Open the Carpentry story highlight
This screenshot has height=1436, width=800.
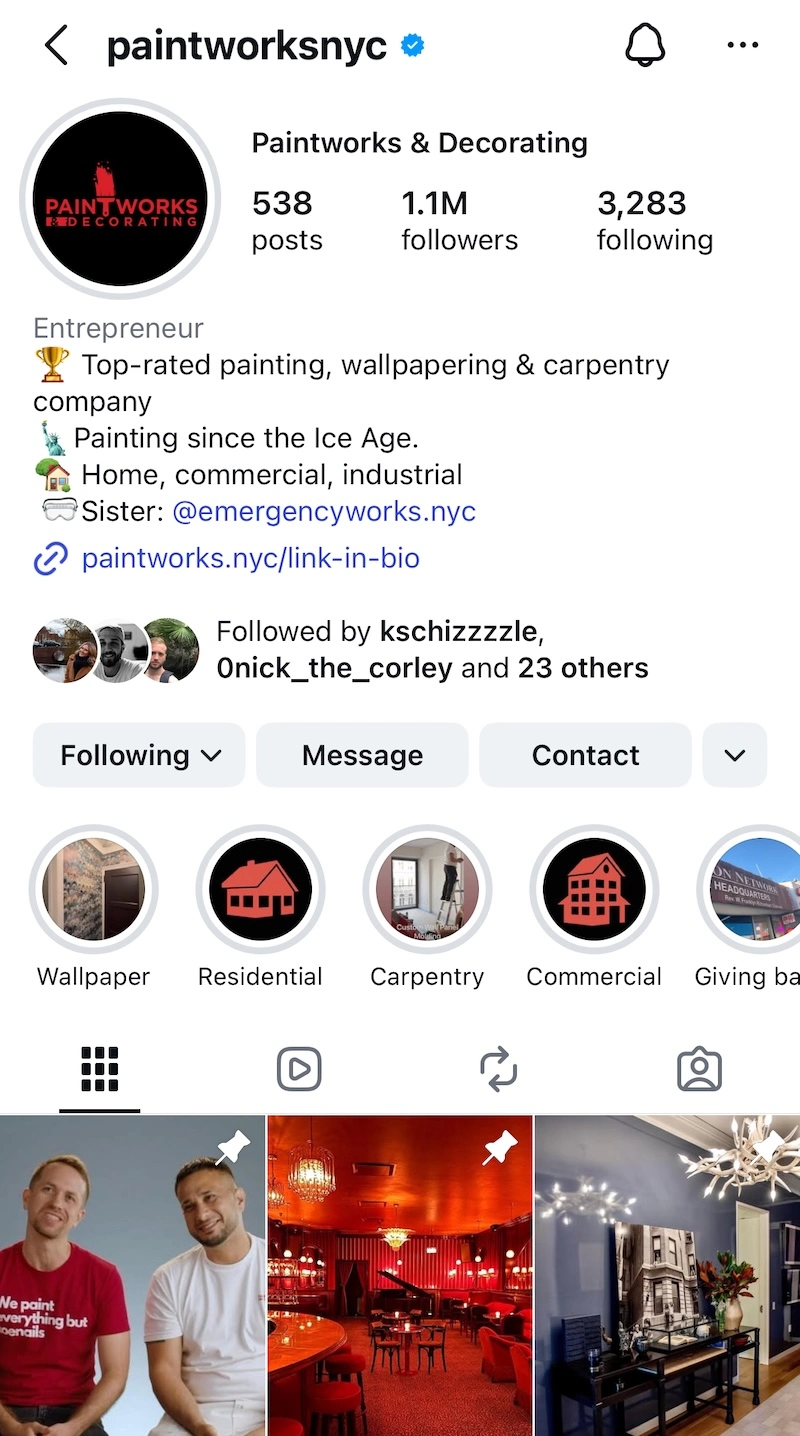pos(427,889)
